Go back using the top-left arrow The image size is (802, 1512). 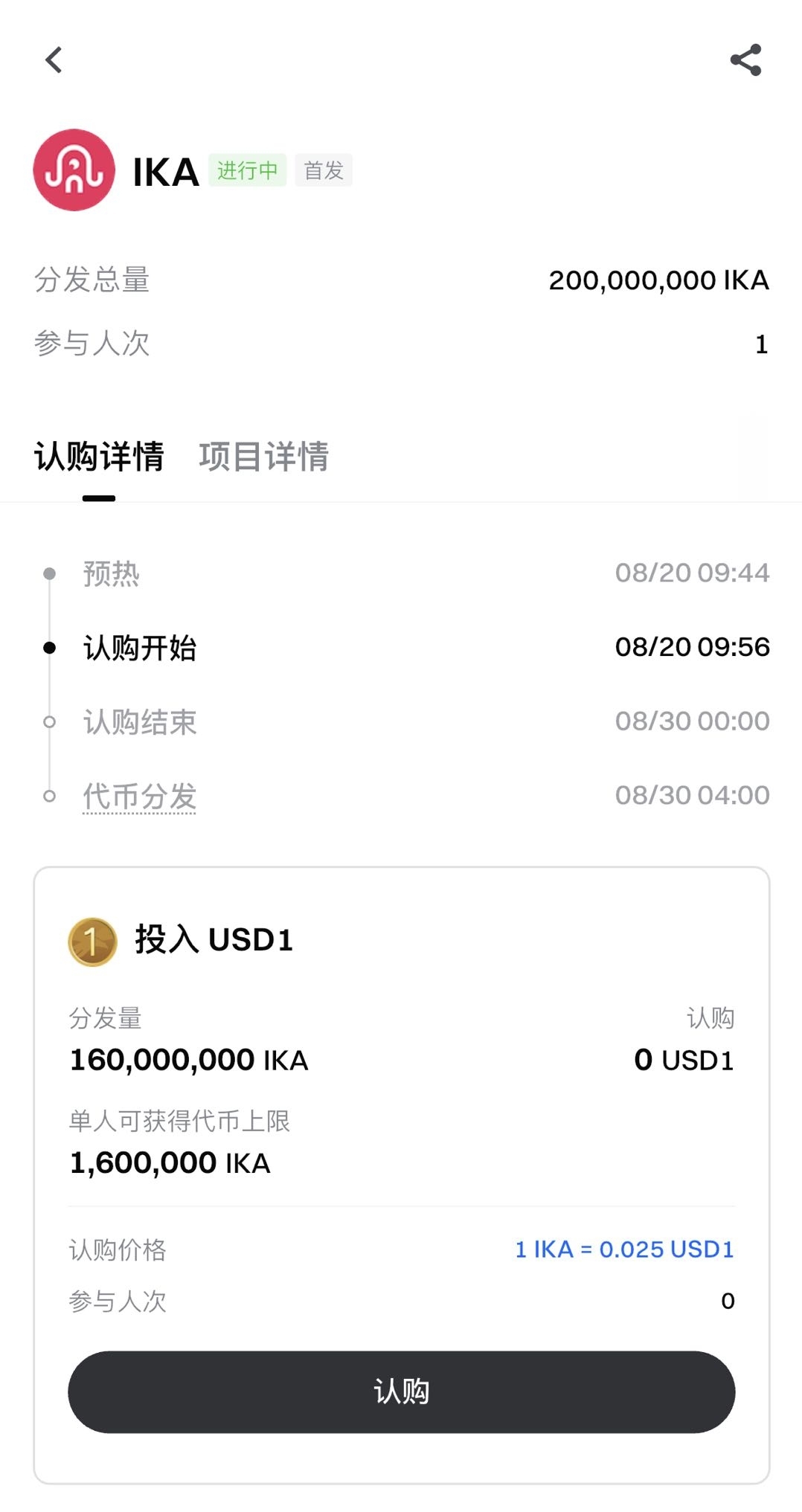click(54, 60)
